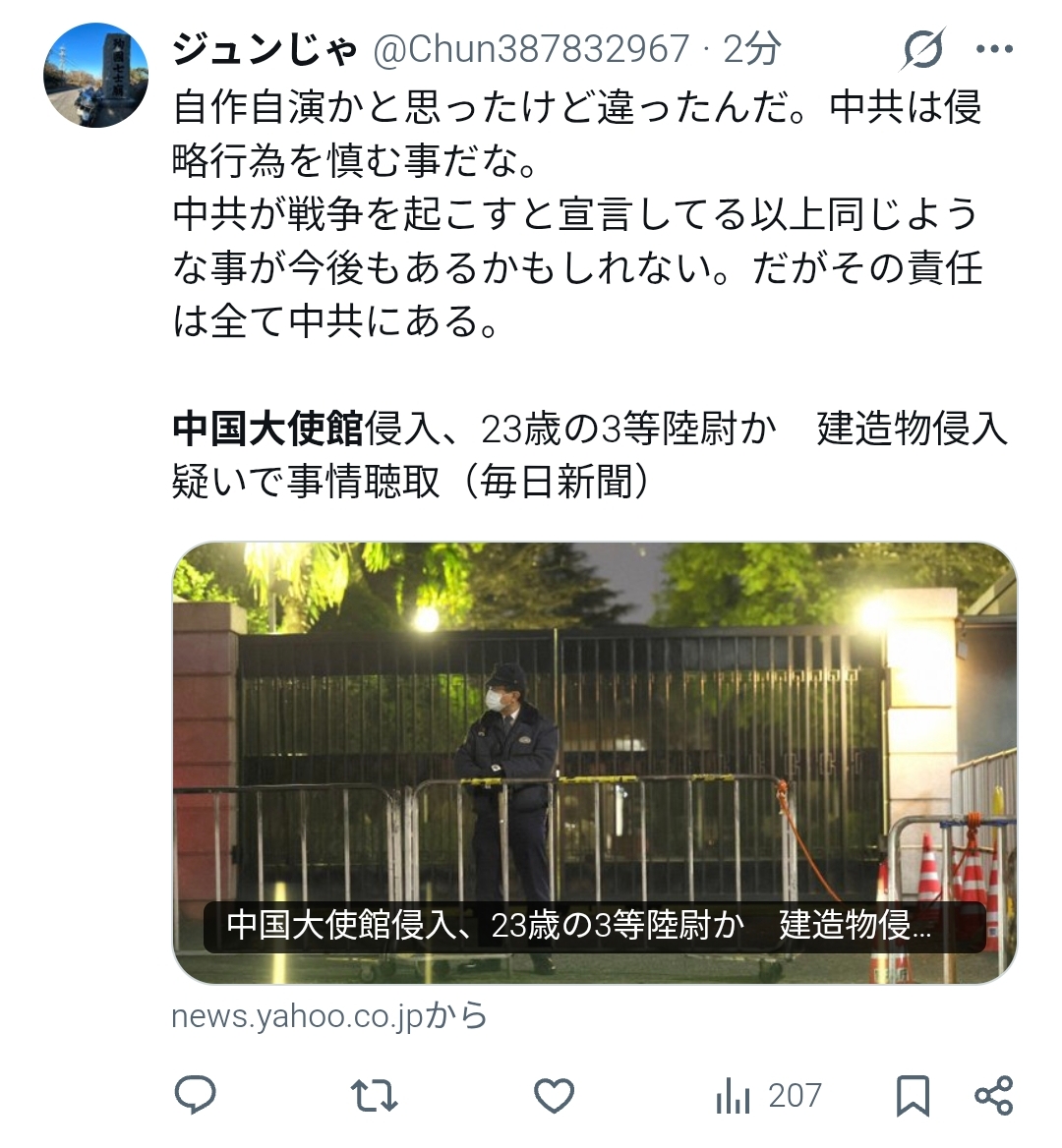The image size is (1062, 1148).
Task: Open the post's overflow menu
Action: pyautogui.click(x=993, y=49)
